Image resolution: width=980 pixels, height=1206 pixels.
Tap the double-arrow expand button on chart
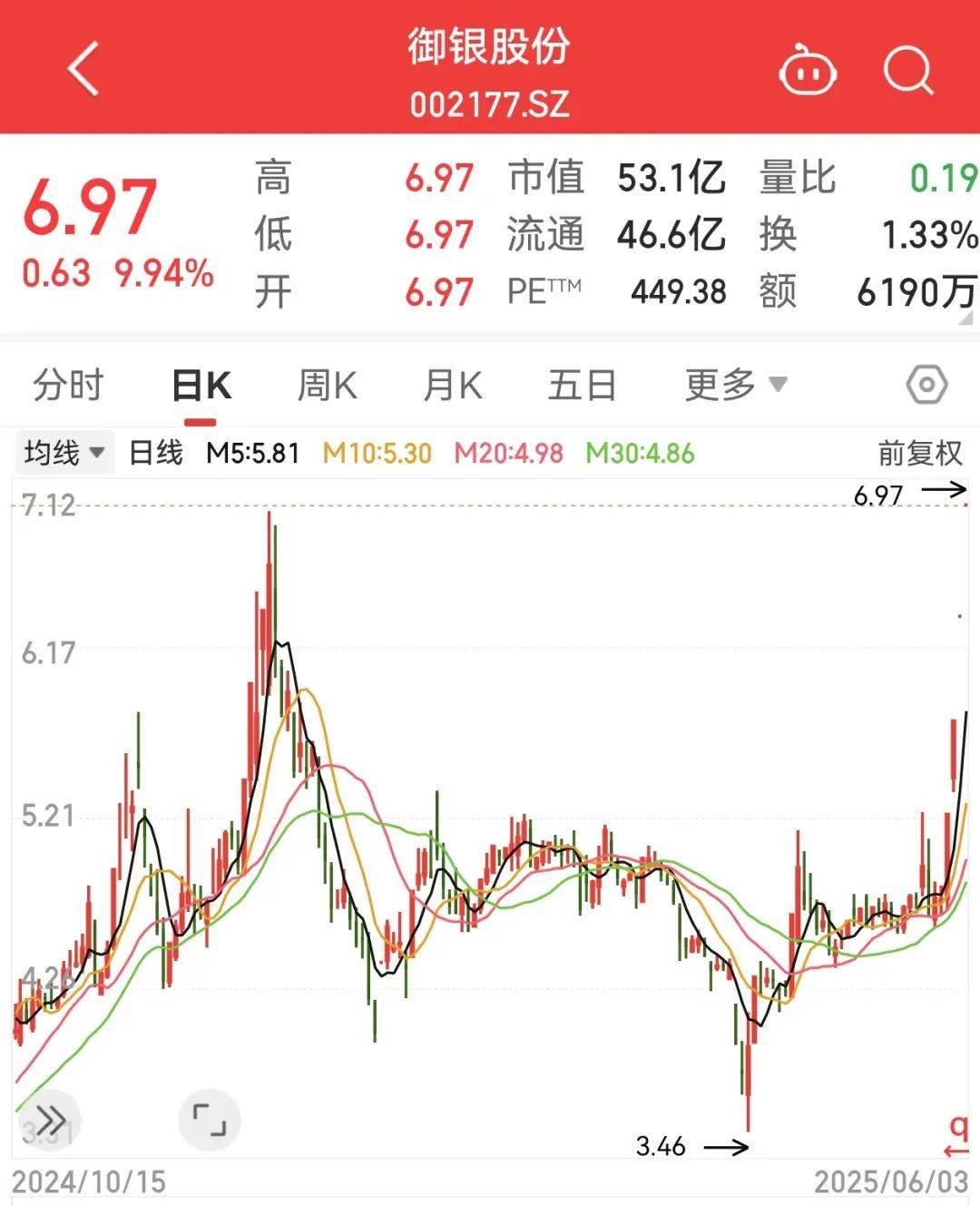[50, 1120]
